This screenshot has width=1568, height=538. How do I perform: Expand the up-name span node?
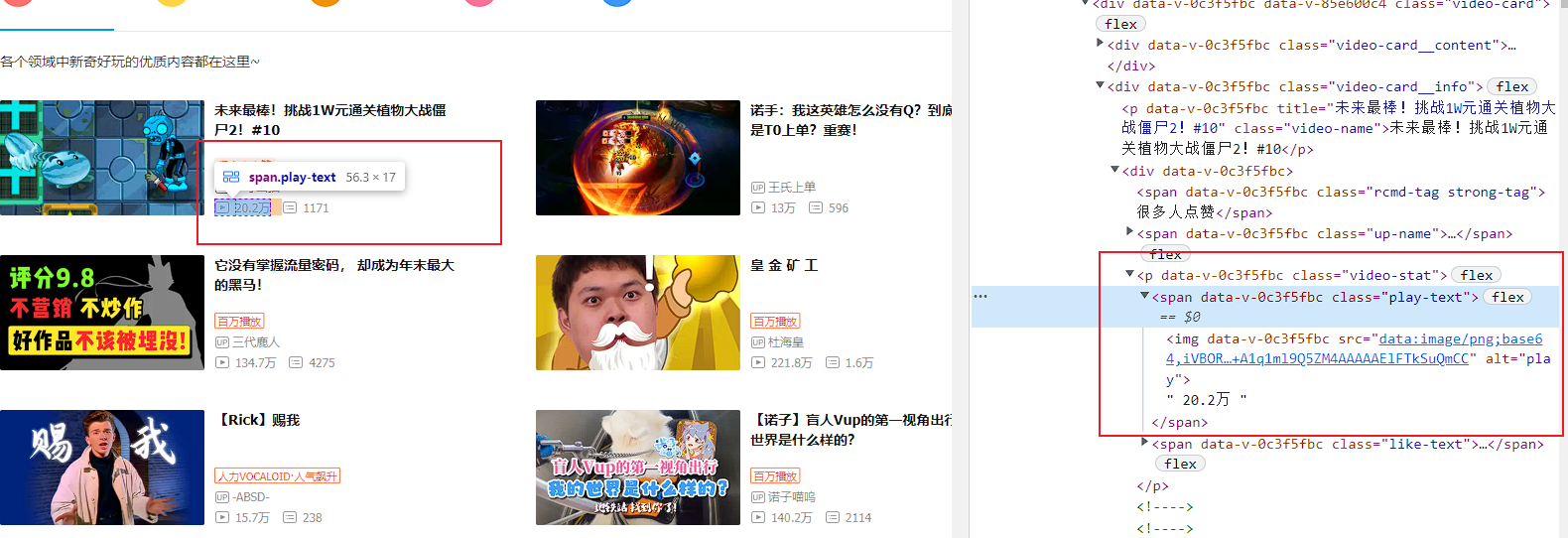[1129, 231]
